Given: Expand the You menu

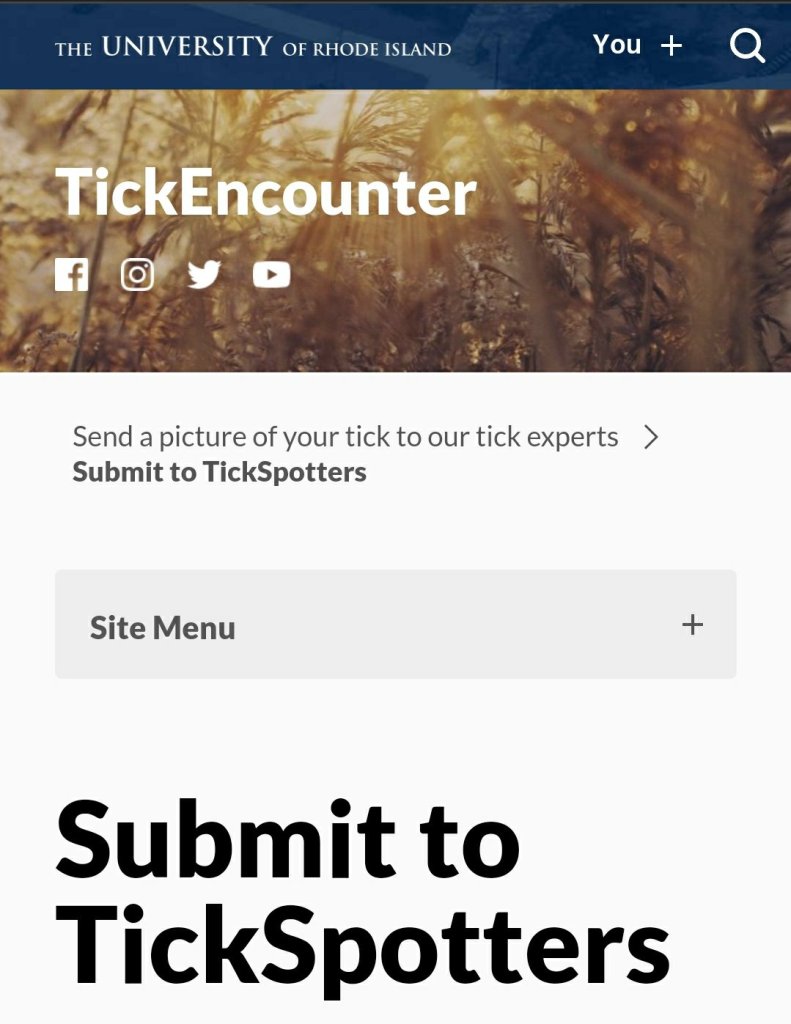Looking at the screenshot, I should click(637, 45).
